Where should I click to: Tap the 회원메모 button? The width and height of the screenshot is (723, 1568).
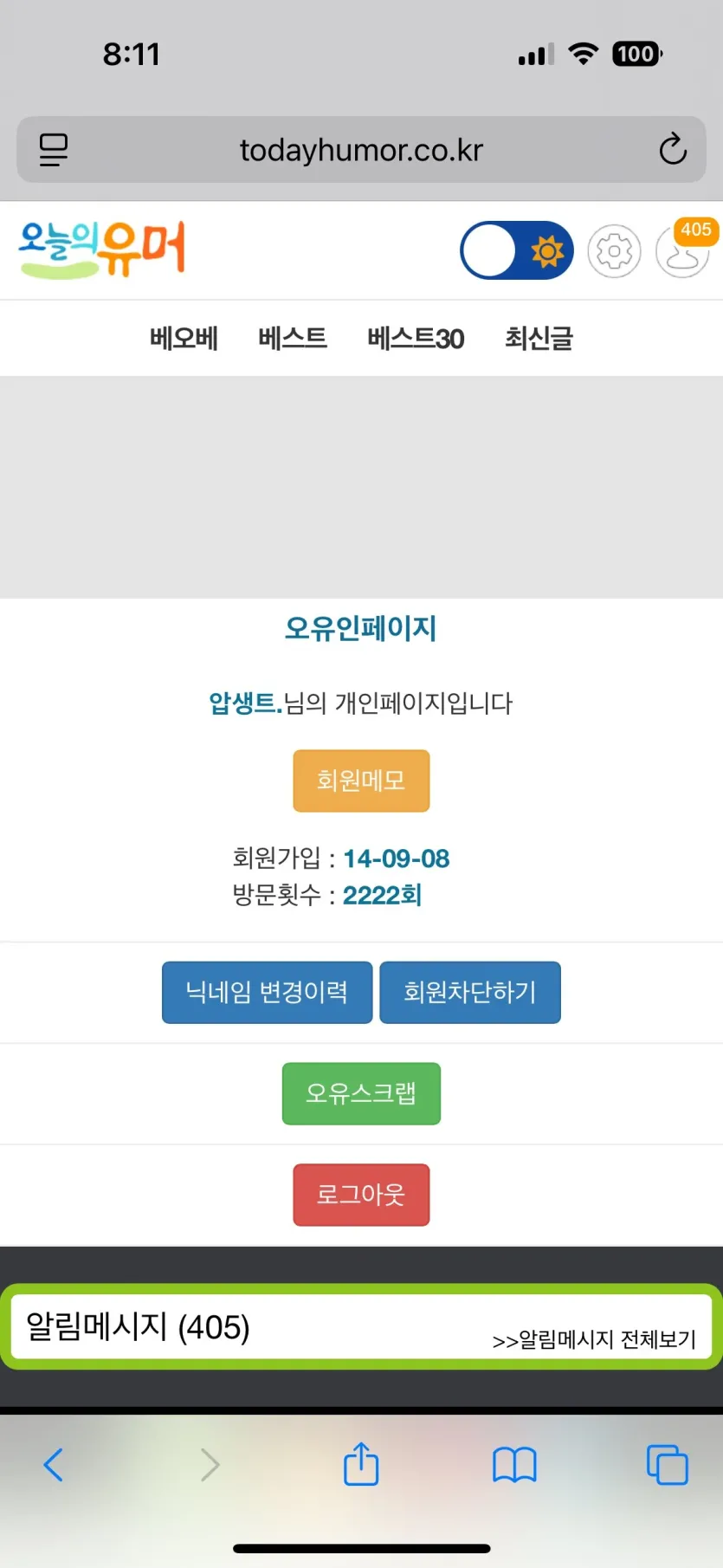click(x=361, y=781)
